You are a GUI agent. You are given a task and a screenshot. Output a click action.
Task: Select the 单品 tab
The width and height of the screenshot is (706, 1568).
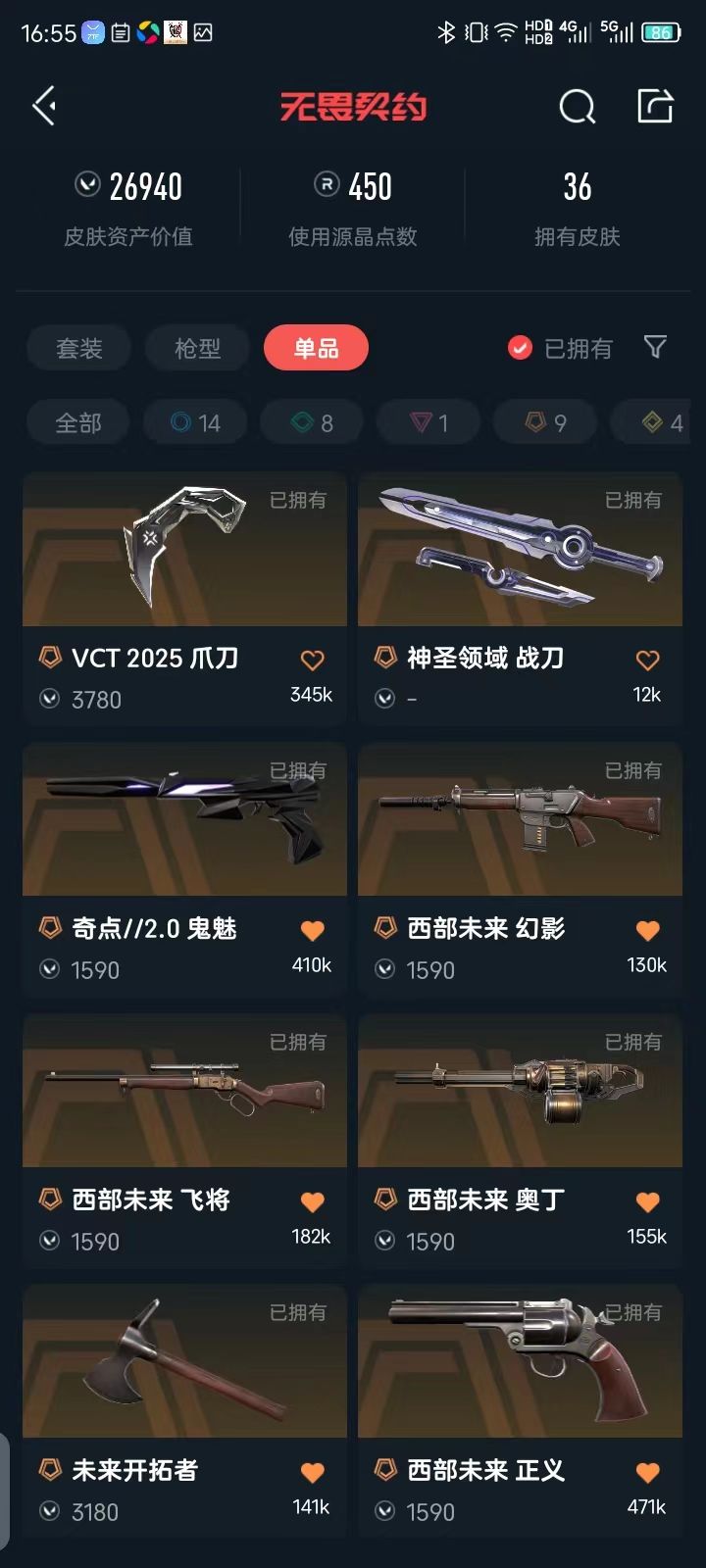click(x=316, y=348)
